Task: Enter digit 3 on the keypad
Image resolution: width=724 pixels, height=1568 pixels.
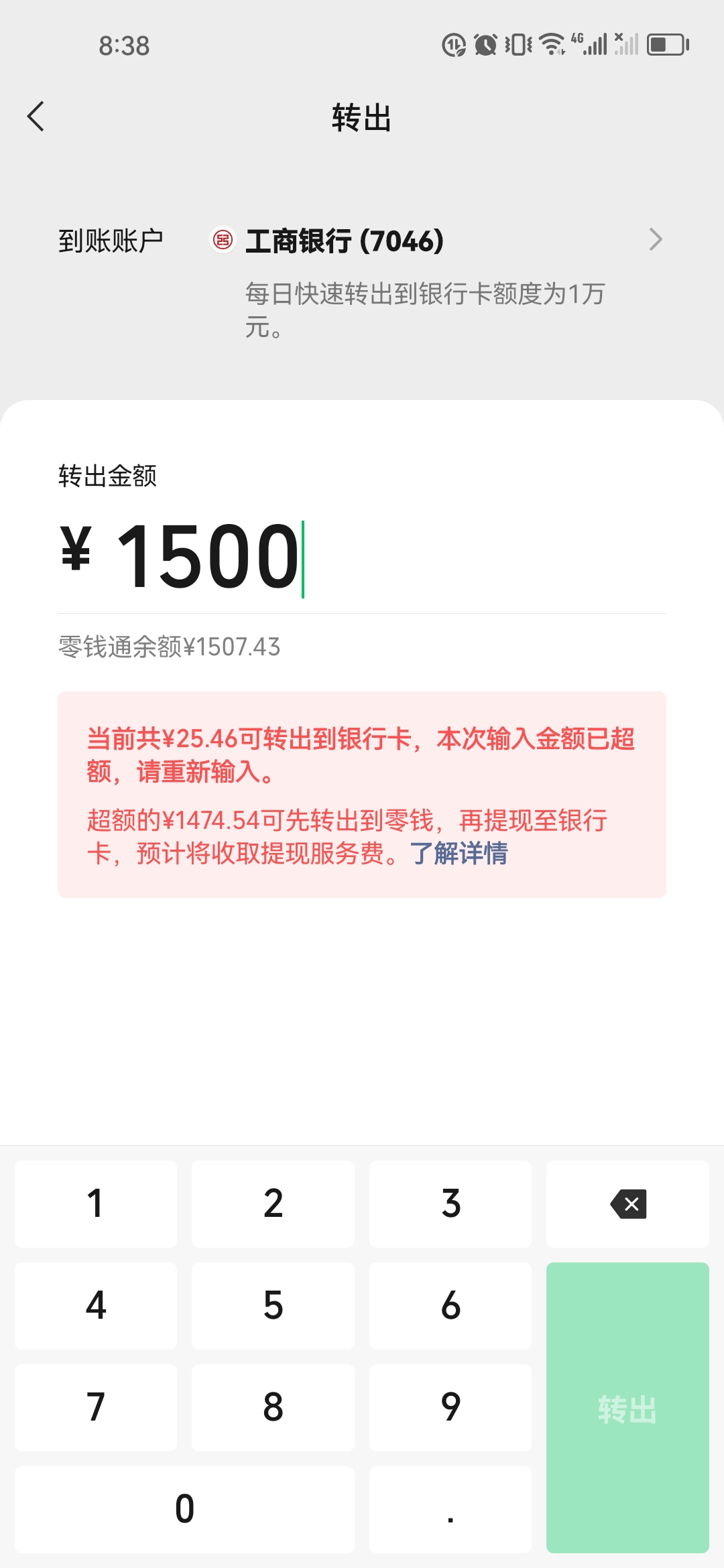Action: pos(450,1204)
